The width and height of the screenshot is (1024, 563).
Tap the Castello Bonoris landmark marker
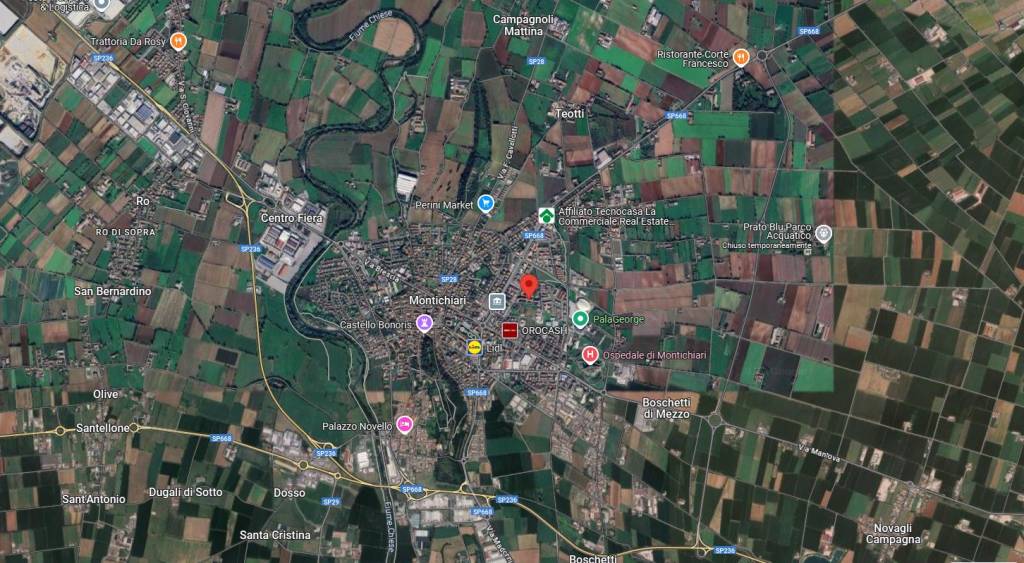(x=424, y=323)
